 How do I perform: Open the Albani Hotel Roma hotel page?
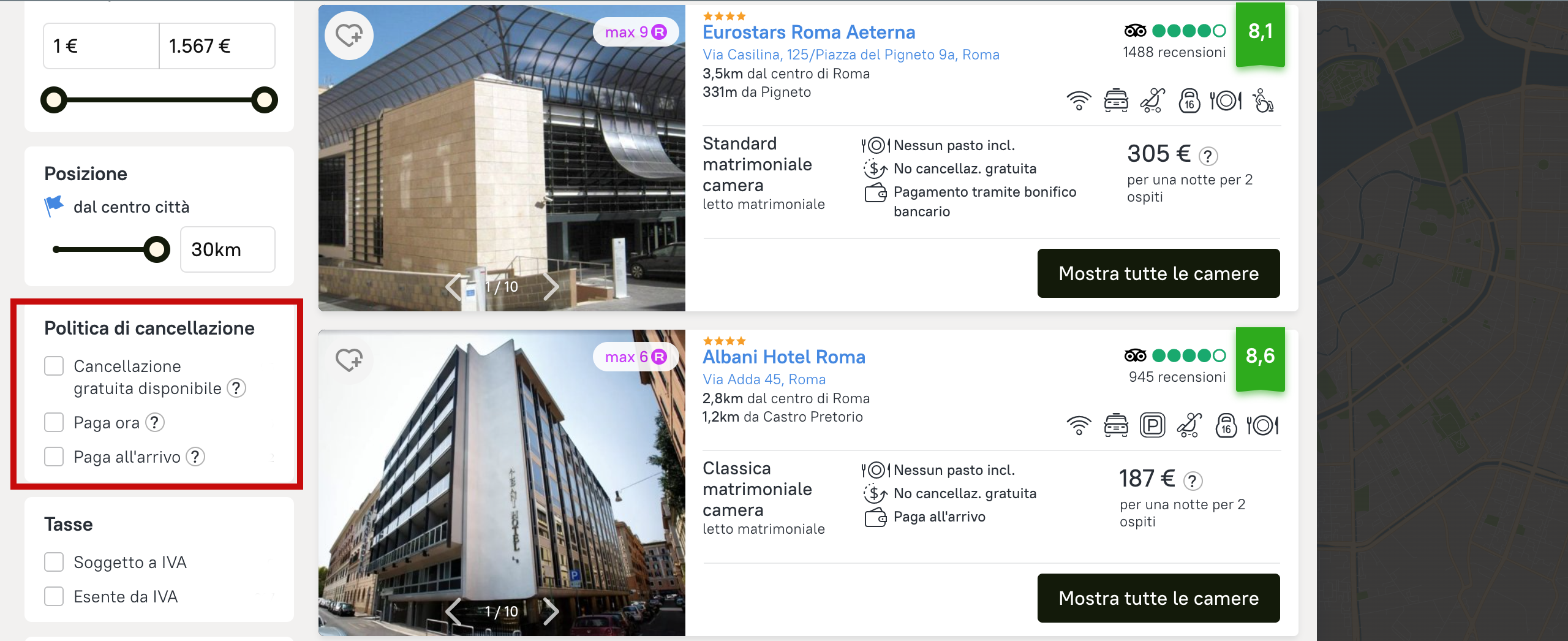pos(783,357)
